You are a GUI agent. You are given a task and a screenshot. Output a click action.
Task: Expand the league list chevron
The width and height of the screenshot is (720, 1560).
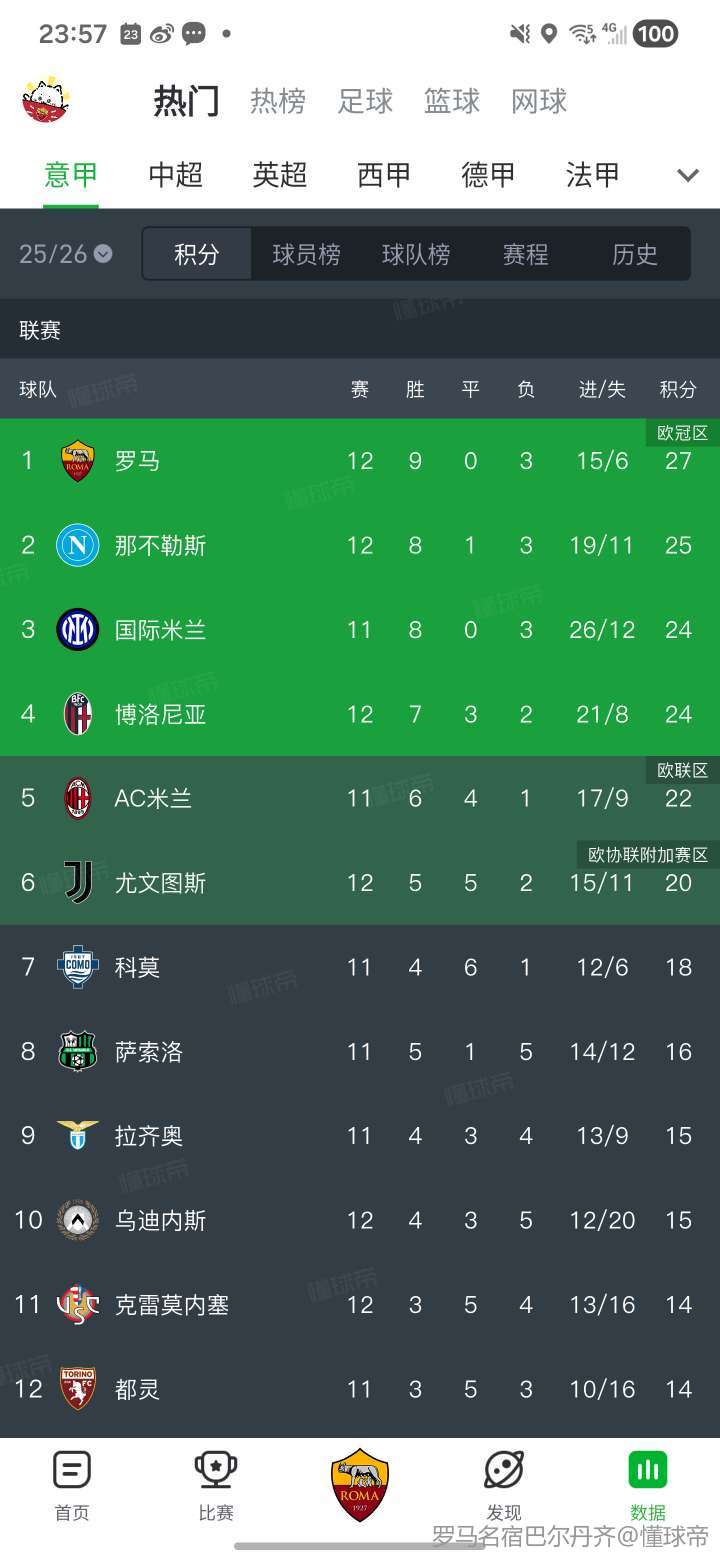[x=688, y=176]
